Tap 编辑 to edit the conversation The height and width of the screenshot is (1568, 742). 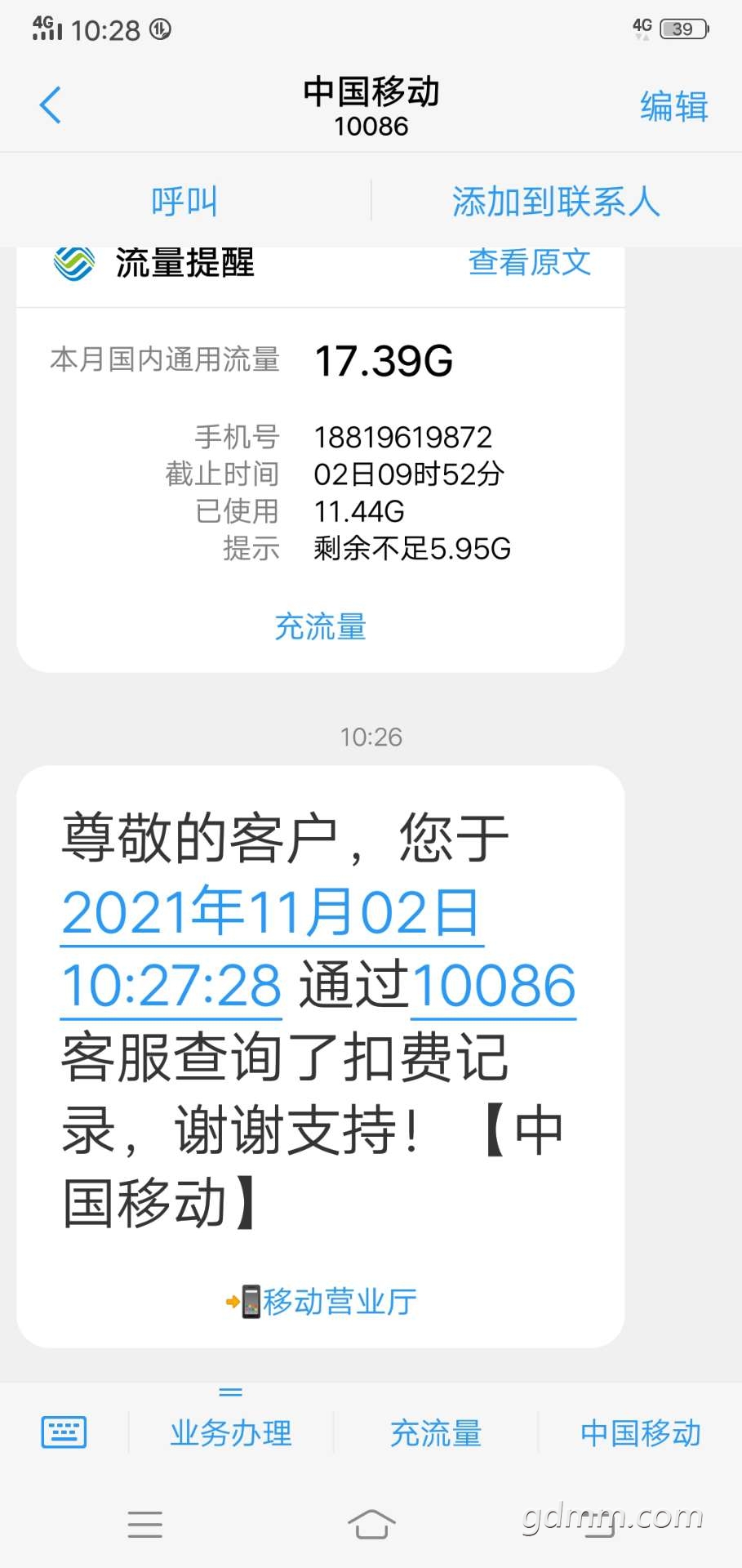(673, 107)
